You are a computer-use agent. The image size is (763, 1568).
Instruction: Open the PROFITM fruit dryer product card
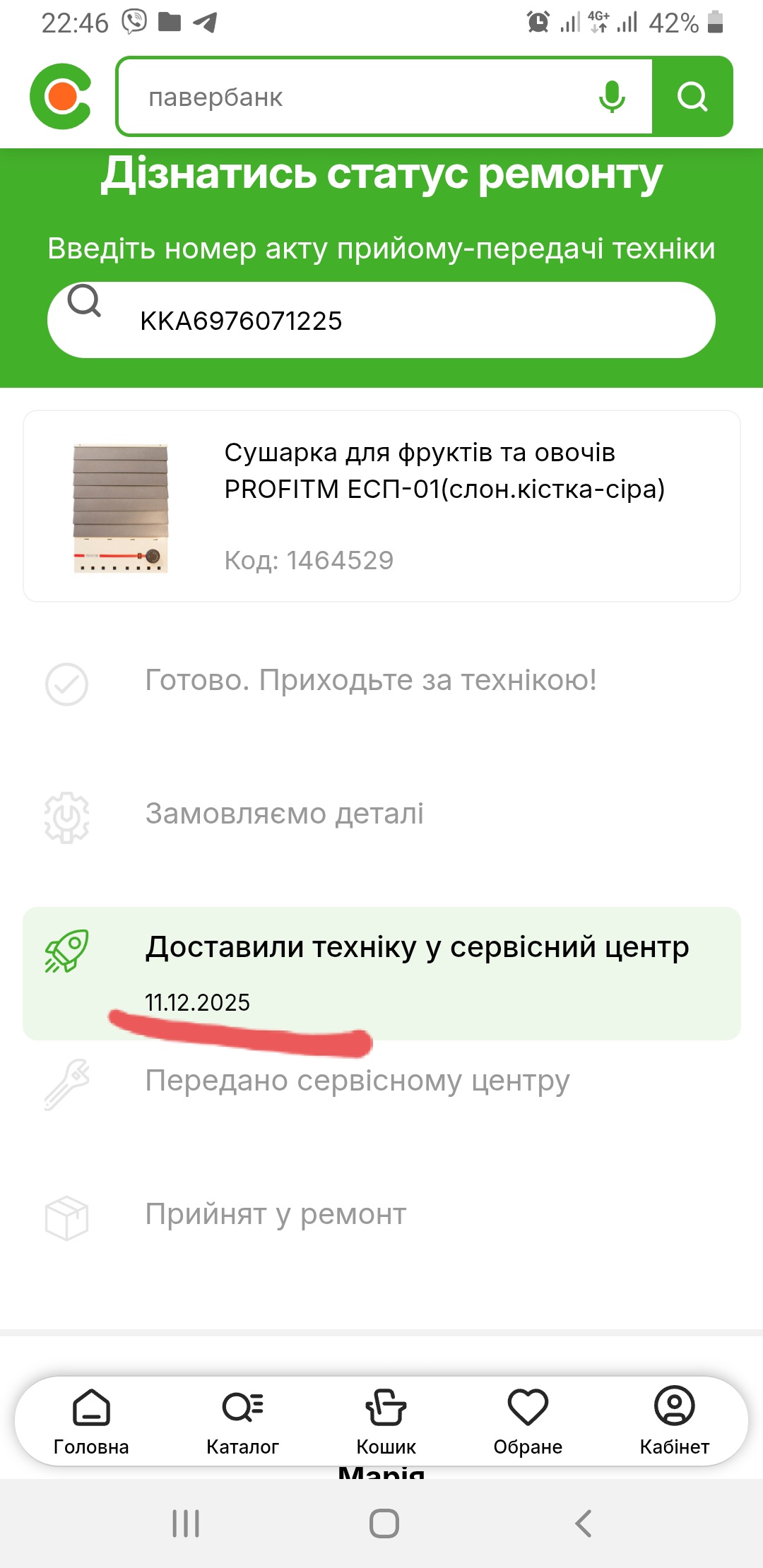click(x=381, y=506)
